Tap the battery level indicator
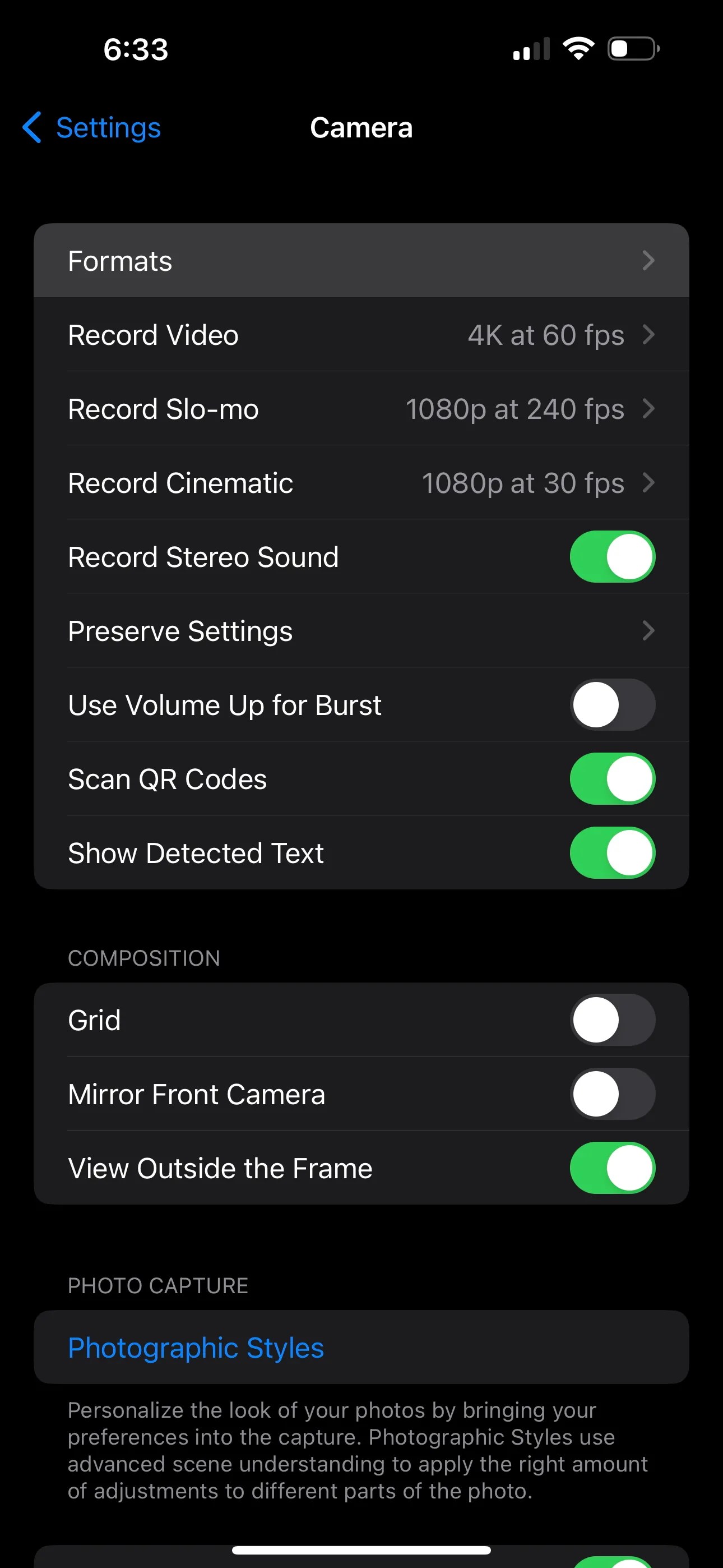This screenshot has height=1568, width=723. click(x=632, y=49)
